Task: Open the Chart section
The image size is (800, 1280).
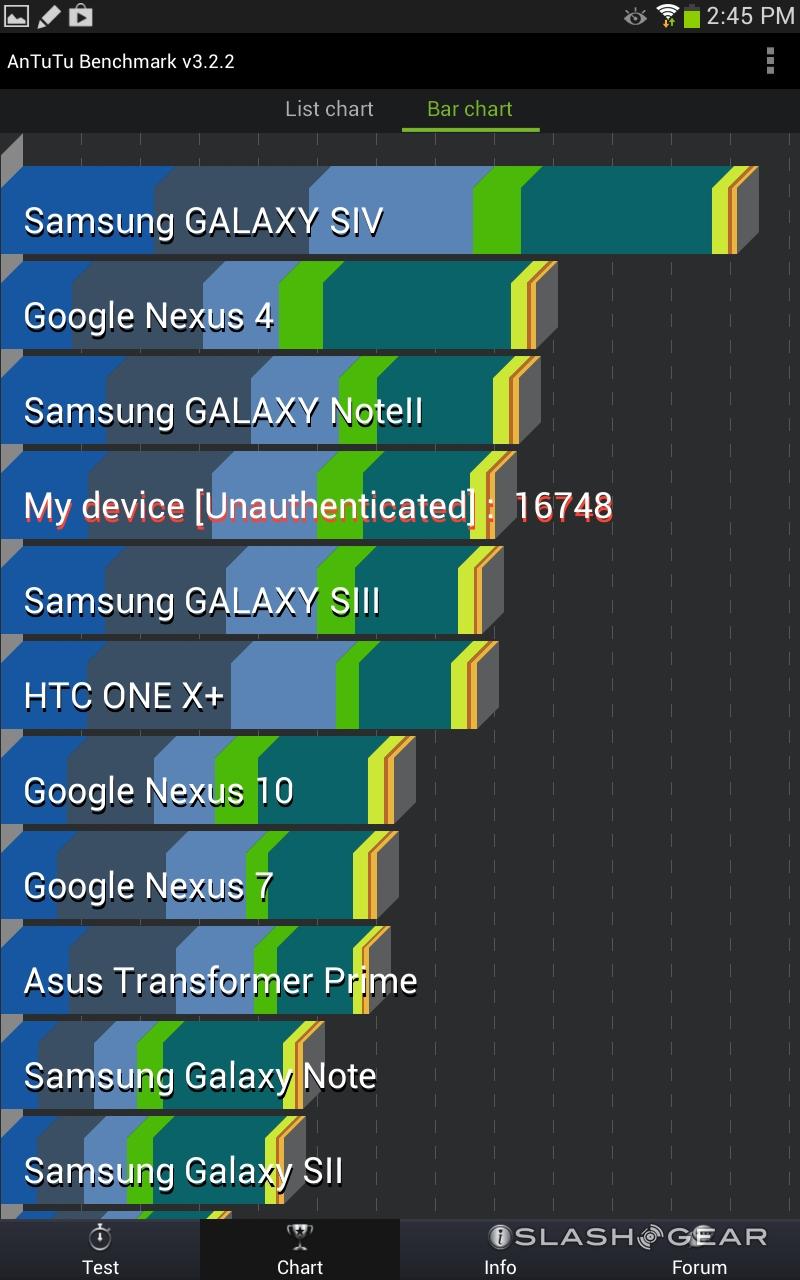Action: 300,1250
